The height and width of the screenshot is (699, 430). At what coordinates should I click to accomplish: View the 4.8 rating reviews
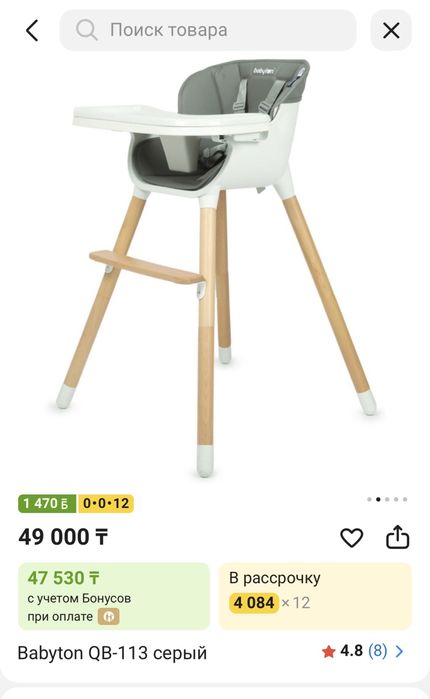[362, 651]
